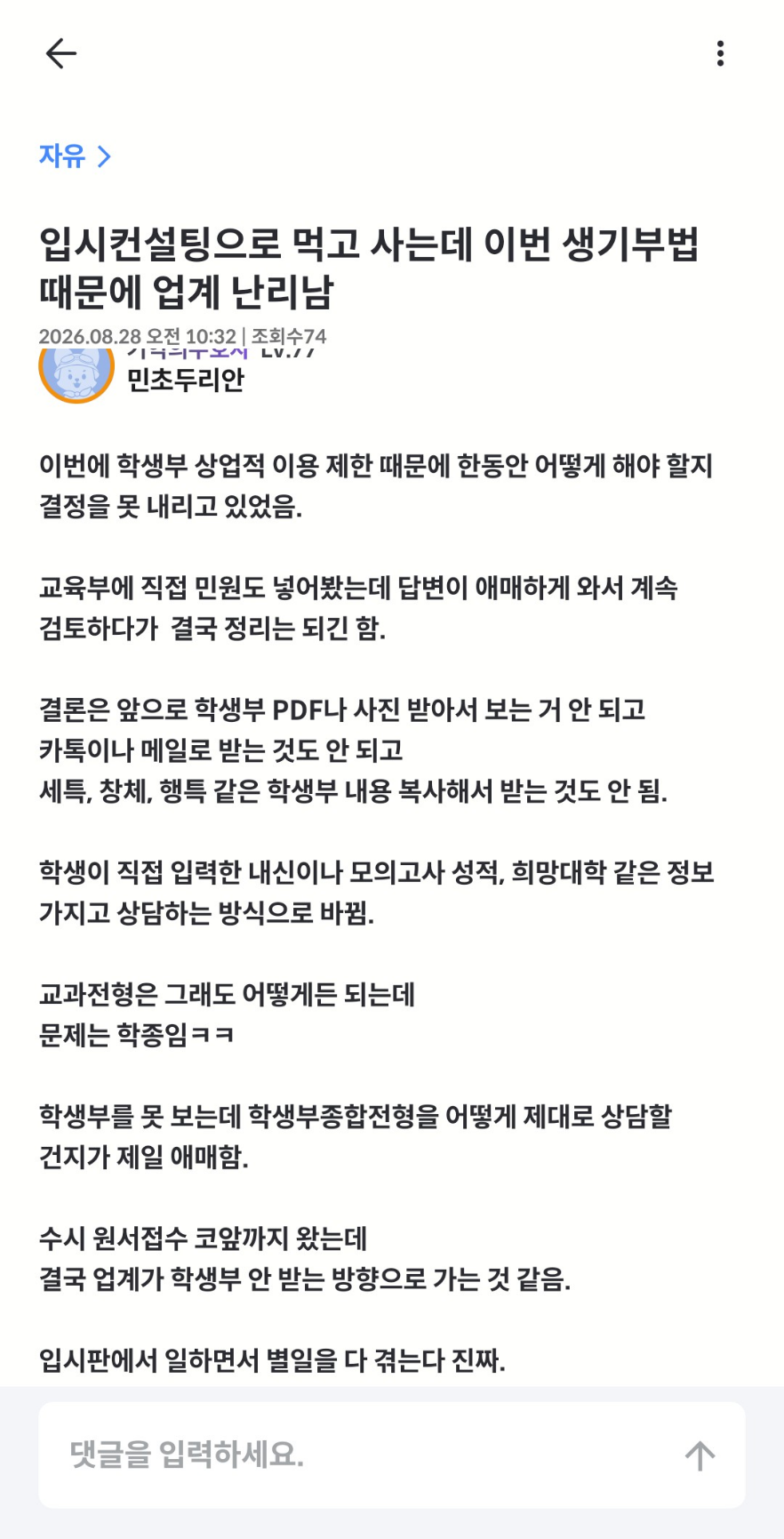
Task: Open the 자유 board link
Action: click(x=76, y=156)
